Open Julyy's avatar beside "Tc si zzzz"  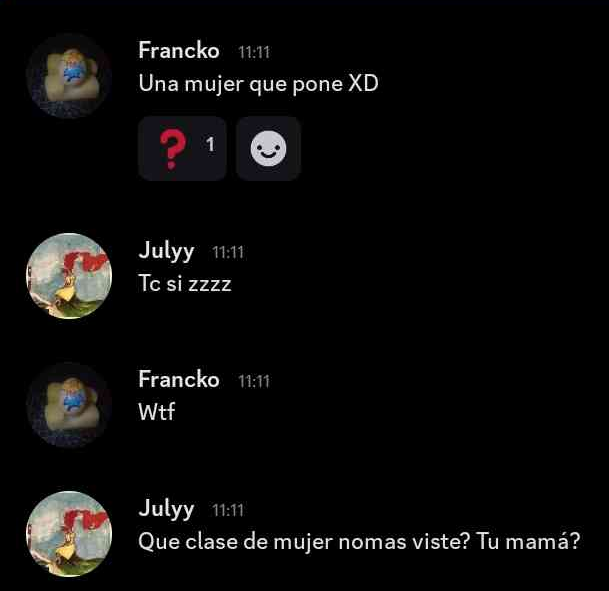pos(68,276)
